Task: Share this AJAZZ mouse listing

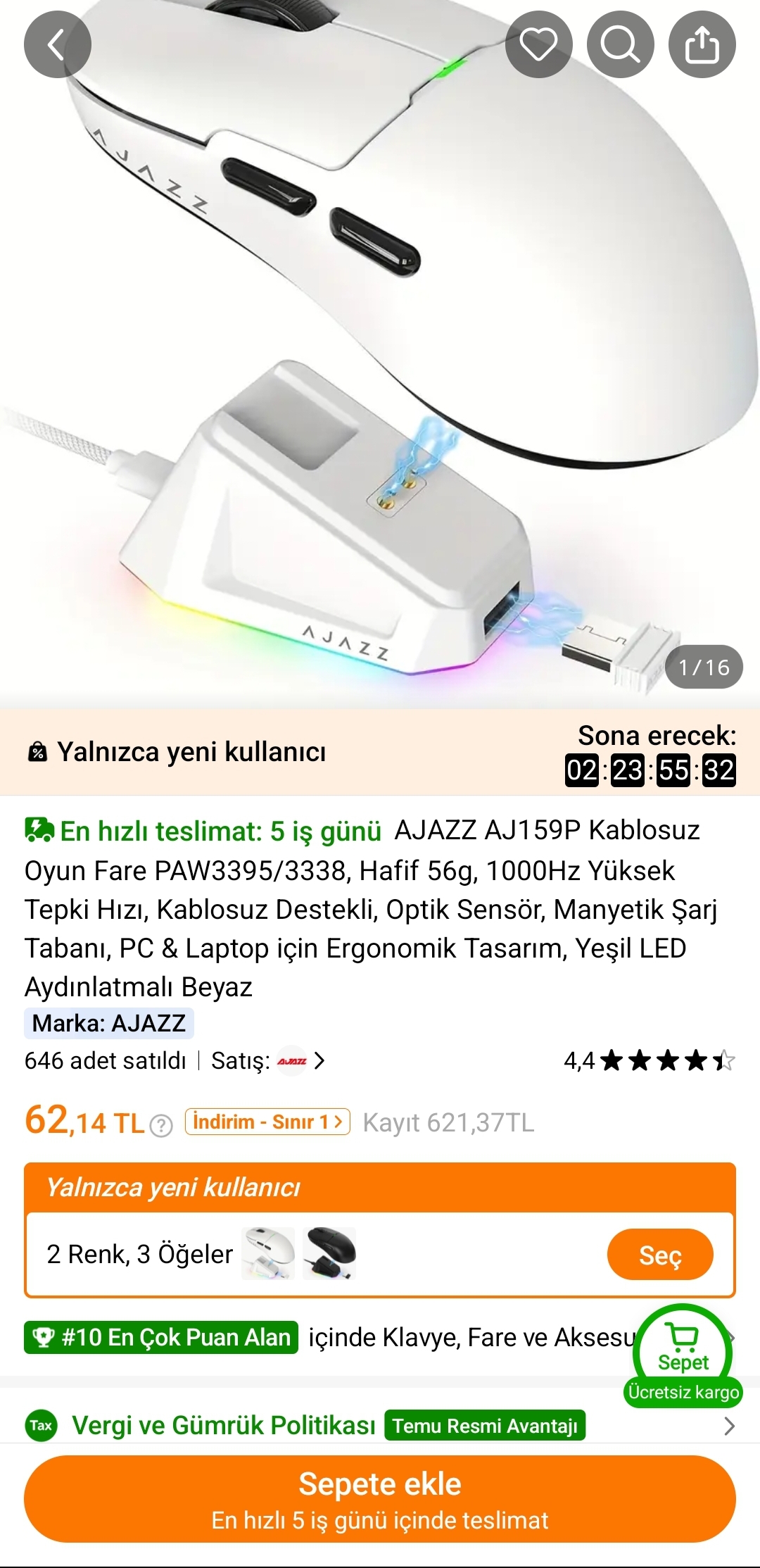Action: [x=702, y=44]
